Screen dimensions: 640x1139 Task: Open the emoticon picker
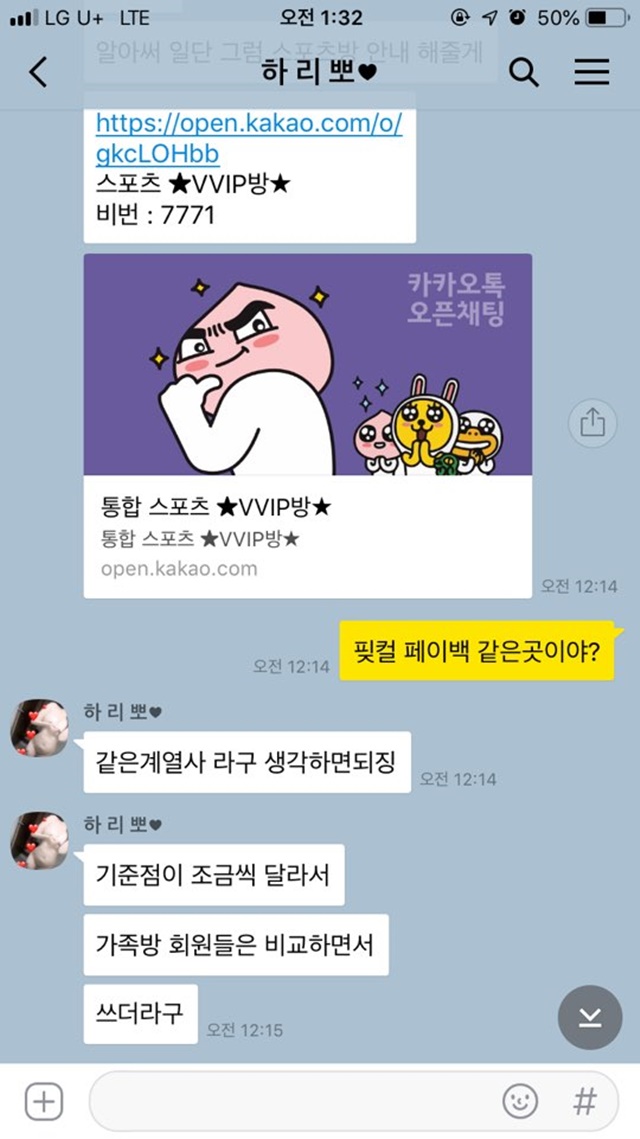520,1101
